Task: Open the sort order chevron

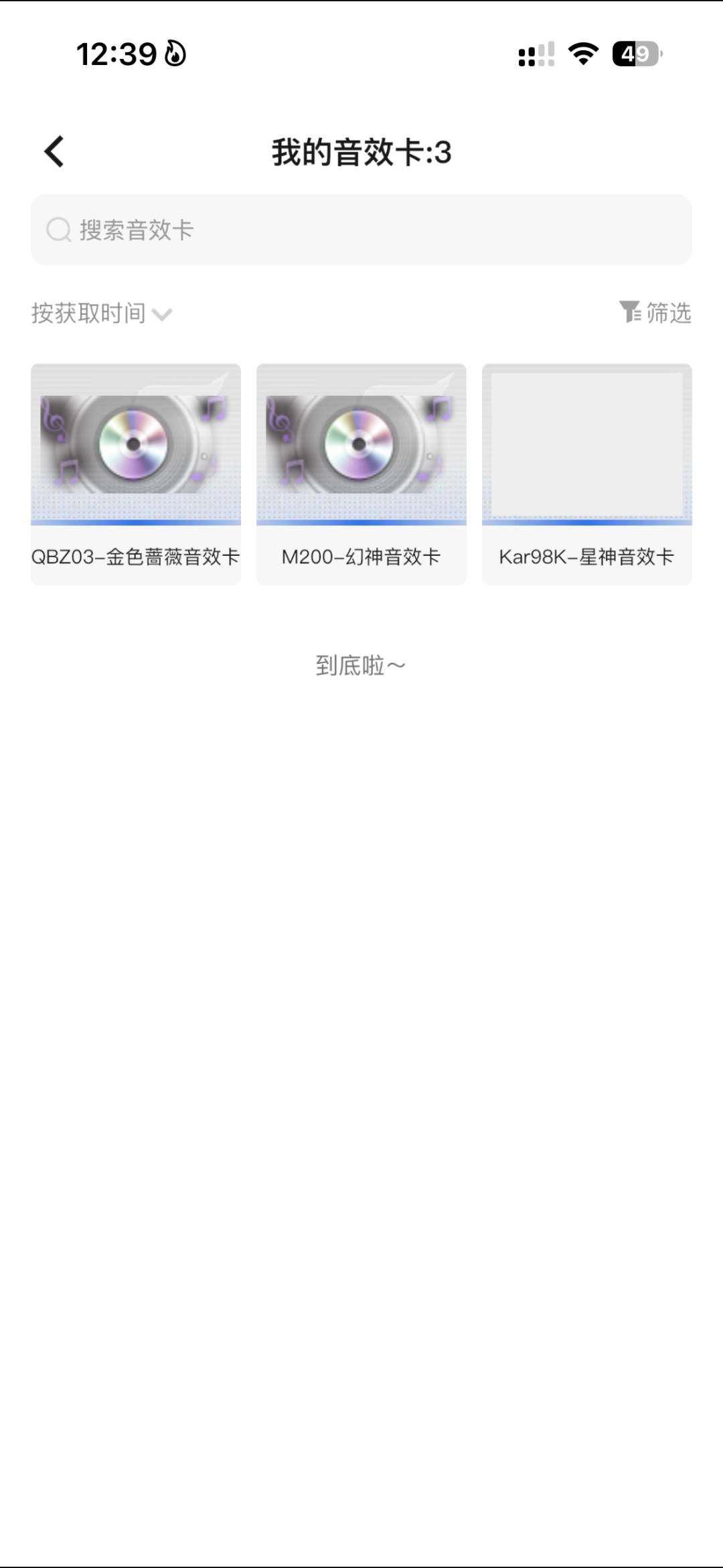Action: [163, 314]
